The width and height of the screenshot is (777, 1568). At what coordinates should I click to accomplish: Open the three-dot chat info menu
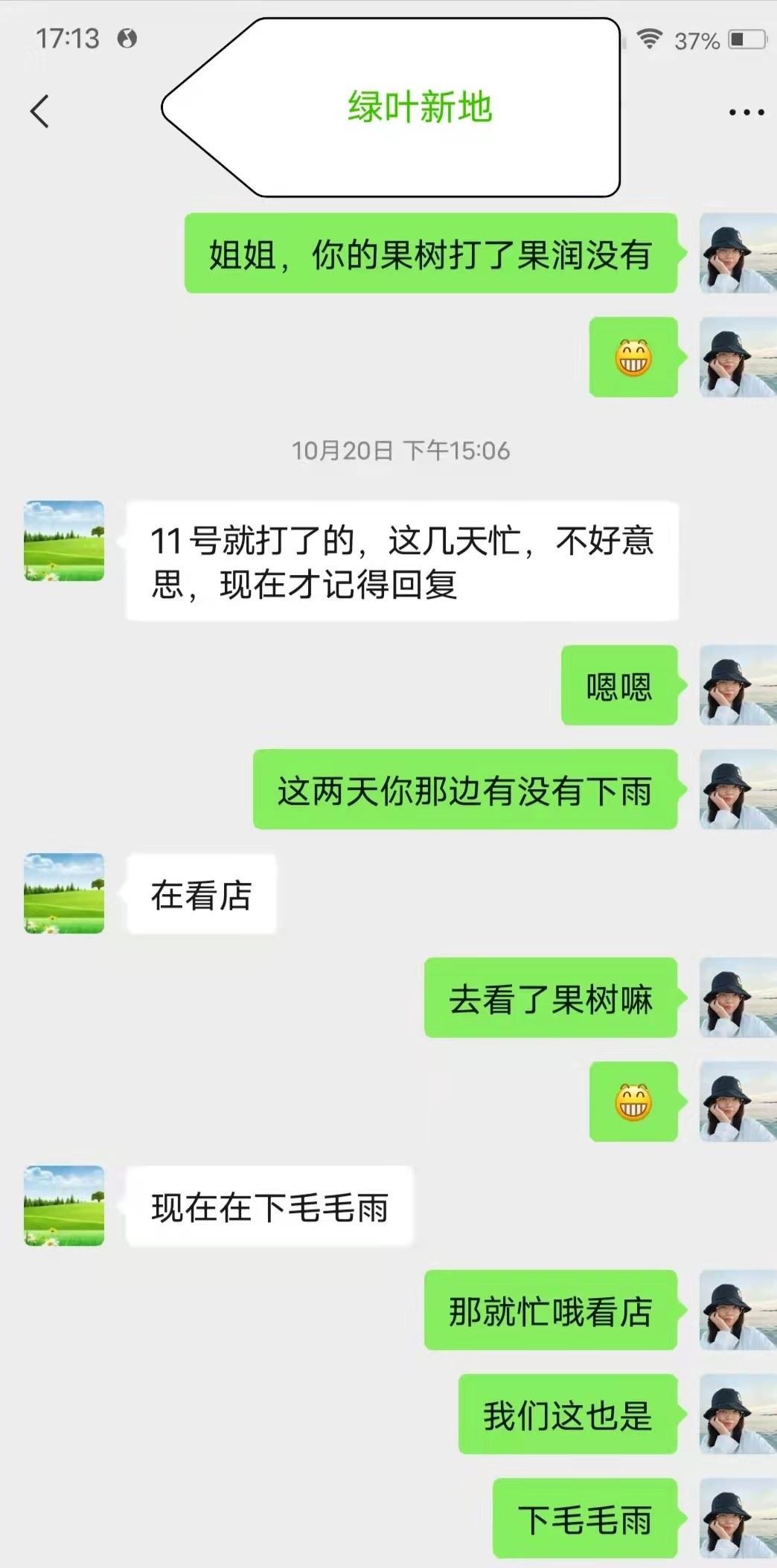tap(746, 112)
